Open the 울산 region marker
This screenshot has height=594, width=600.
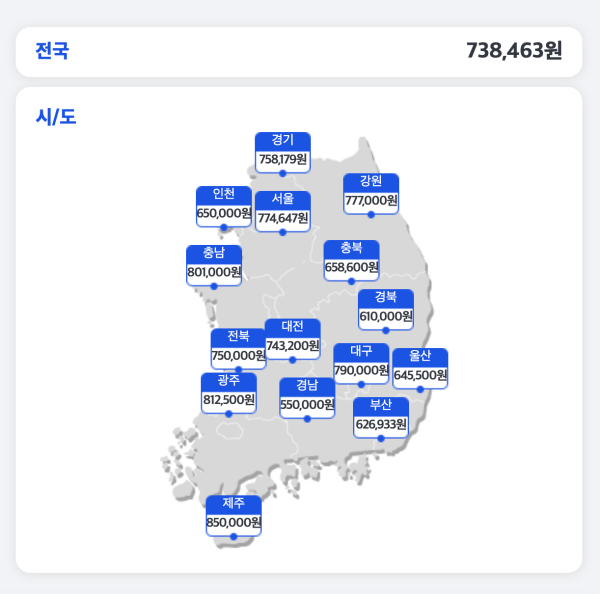[420, 368]
